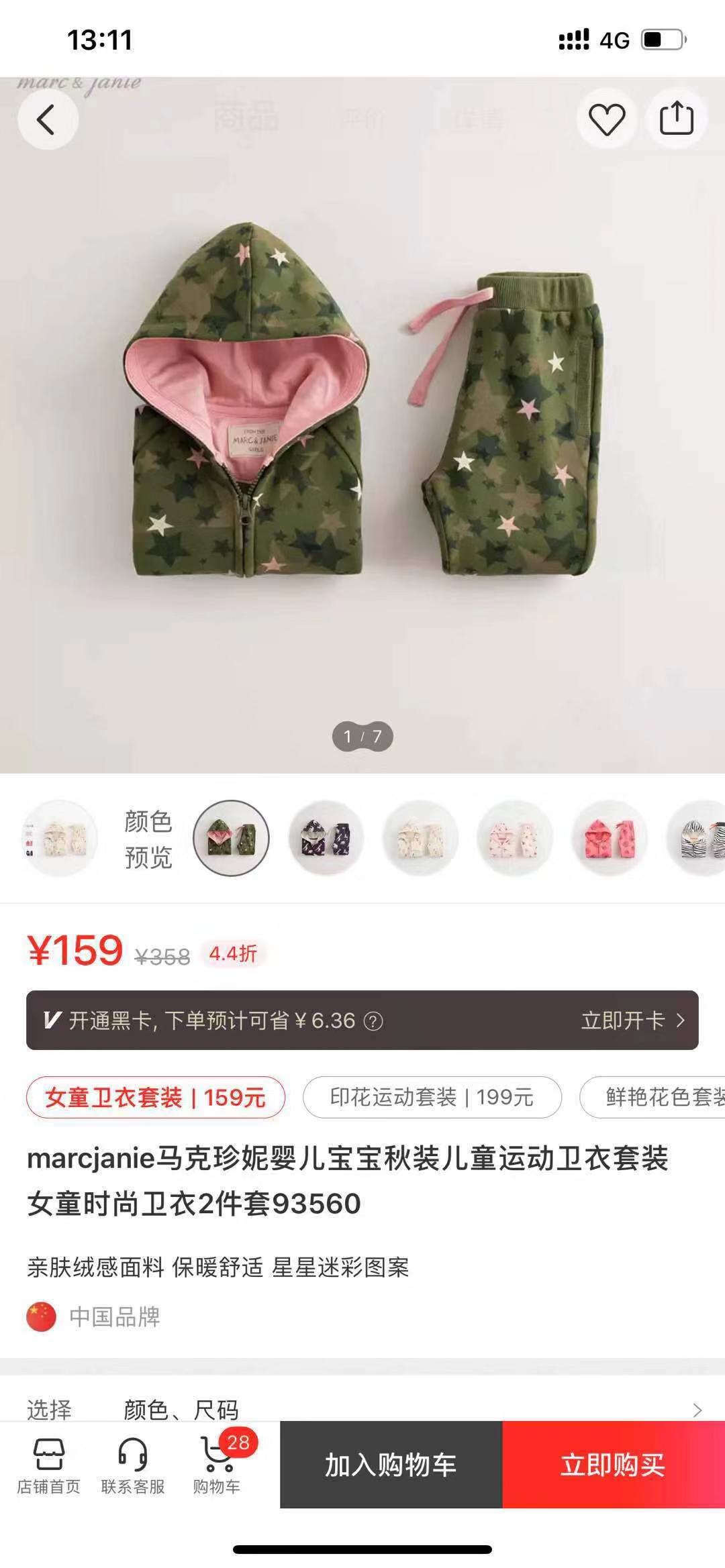This screenshot has width=725, height=1568.
Task: Go to 店铺首页 store home
Action: click(x=48, y=1465)
